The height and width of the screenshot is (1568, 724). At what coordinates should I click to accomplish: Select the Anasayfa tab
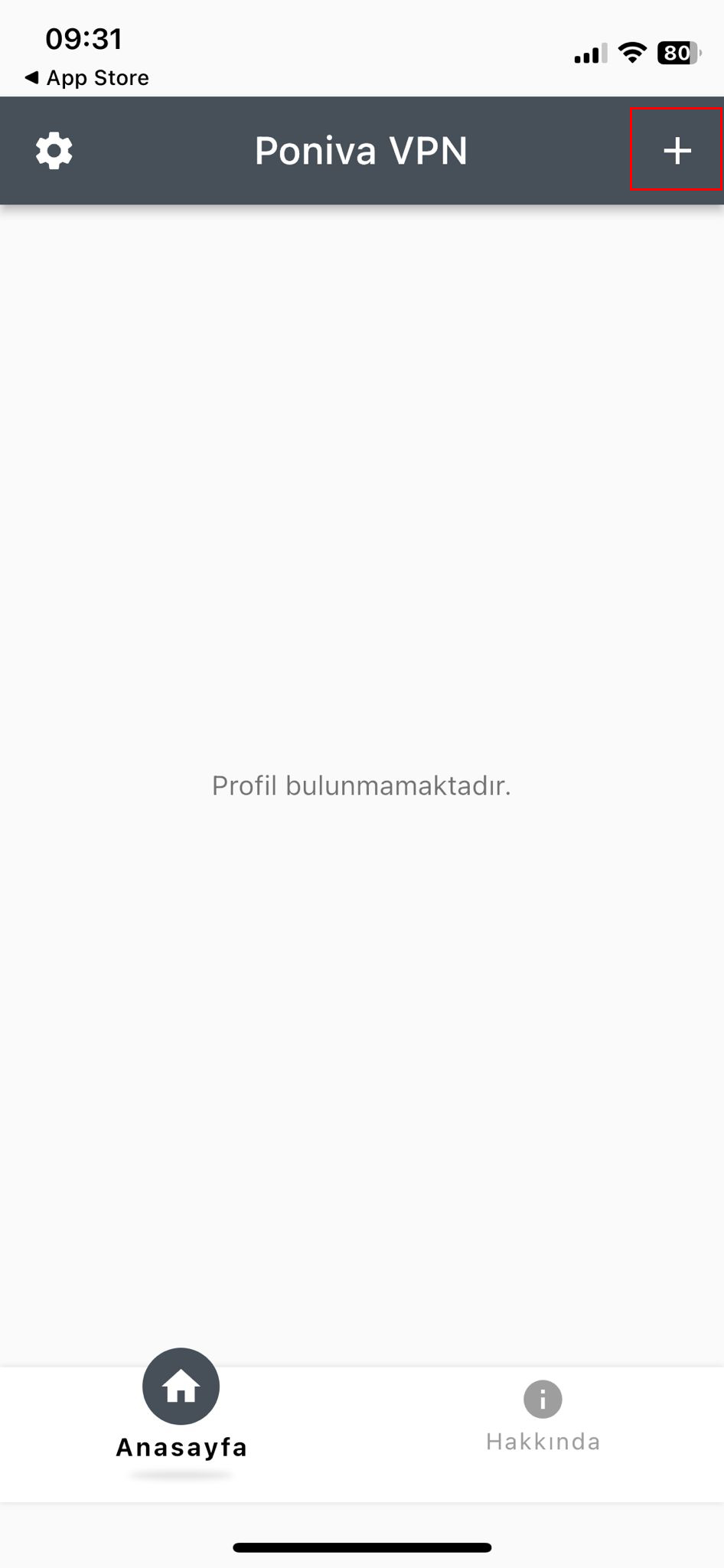pyautogui.click(x=181, y=1404)
